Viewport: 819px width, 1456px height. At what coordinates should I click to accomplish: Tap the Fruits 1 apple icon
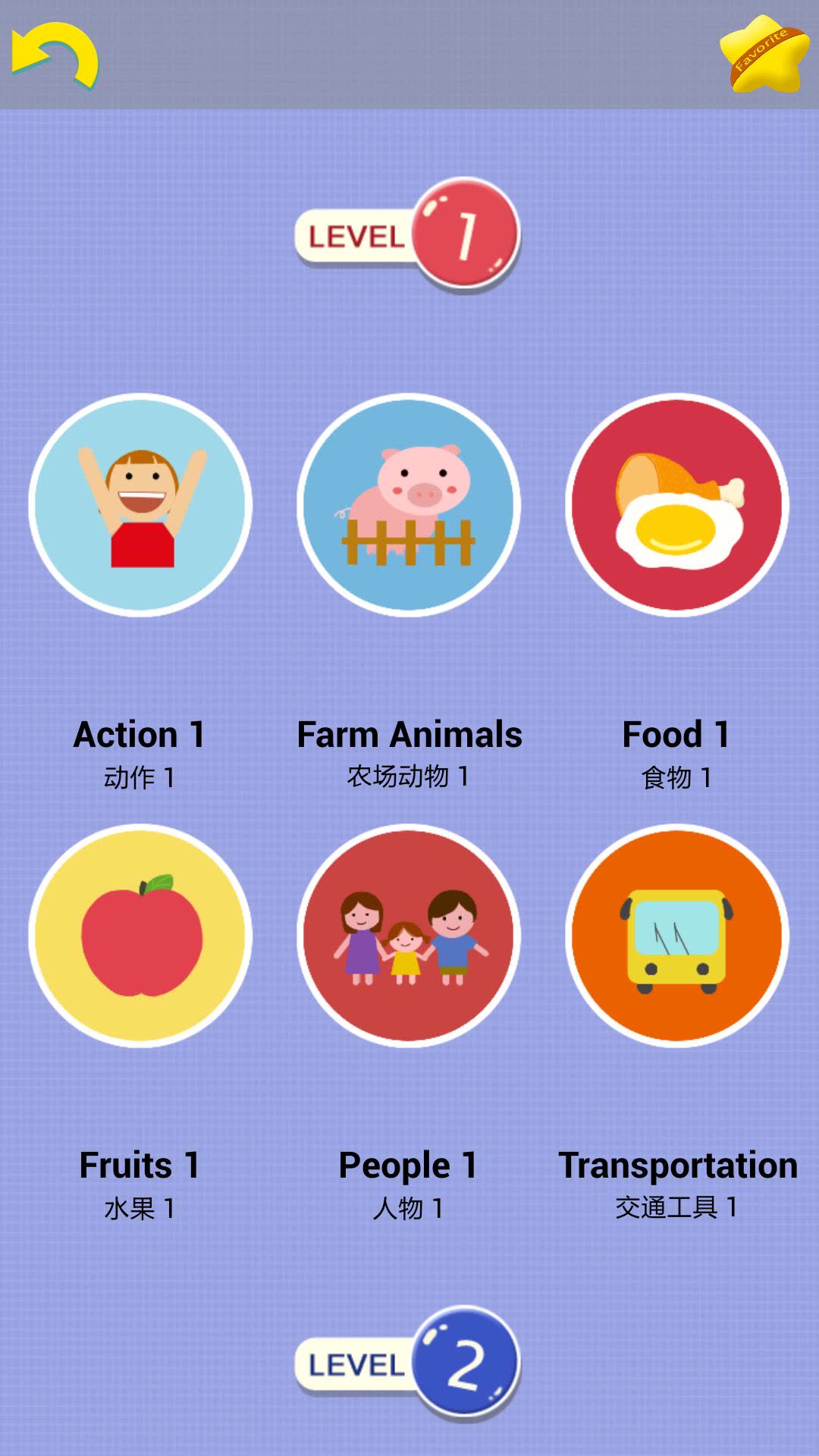tap(140, 937)
